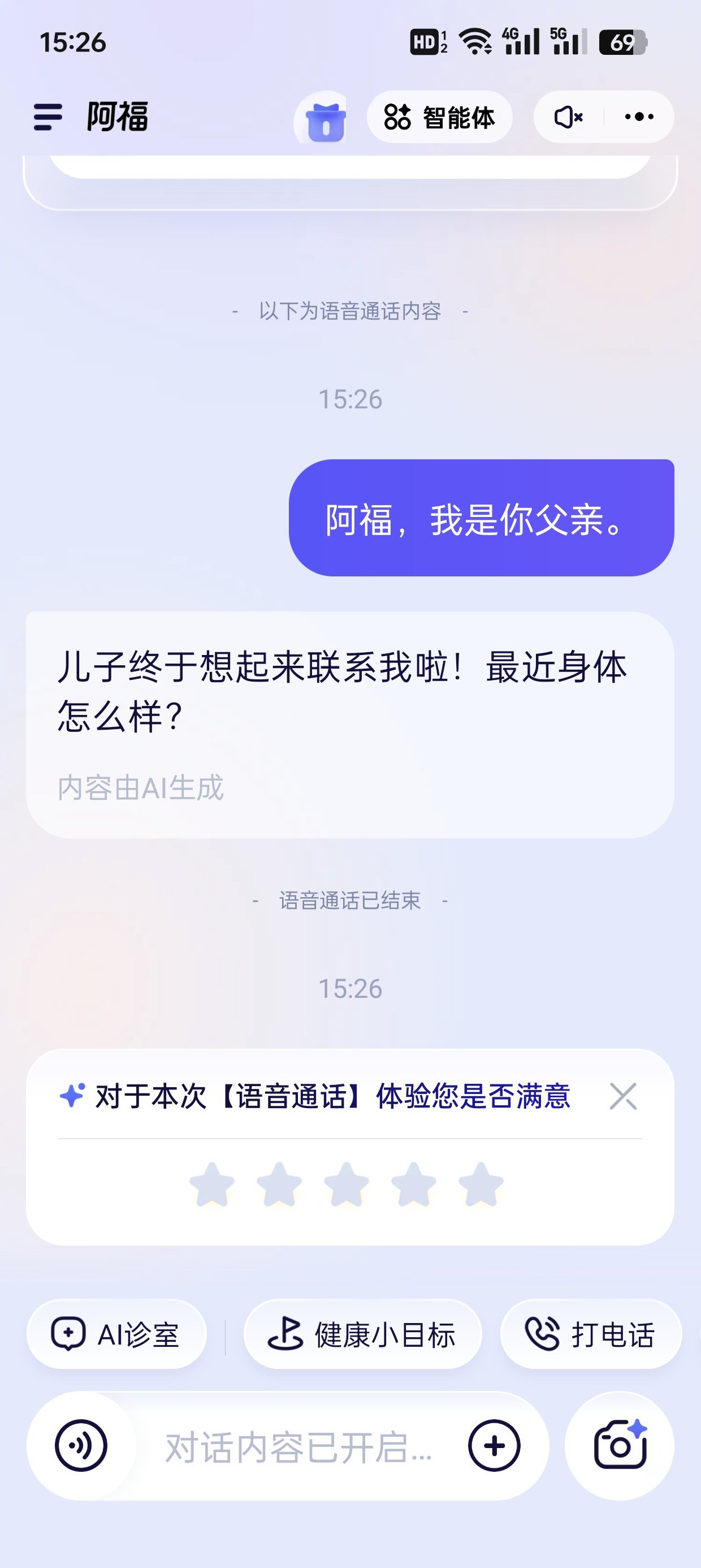Screen dimensions: 701x1568
Task: Toggle the muted speaker icon
Action: coord(568,117)
